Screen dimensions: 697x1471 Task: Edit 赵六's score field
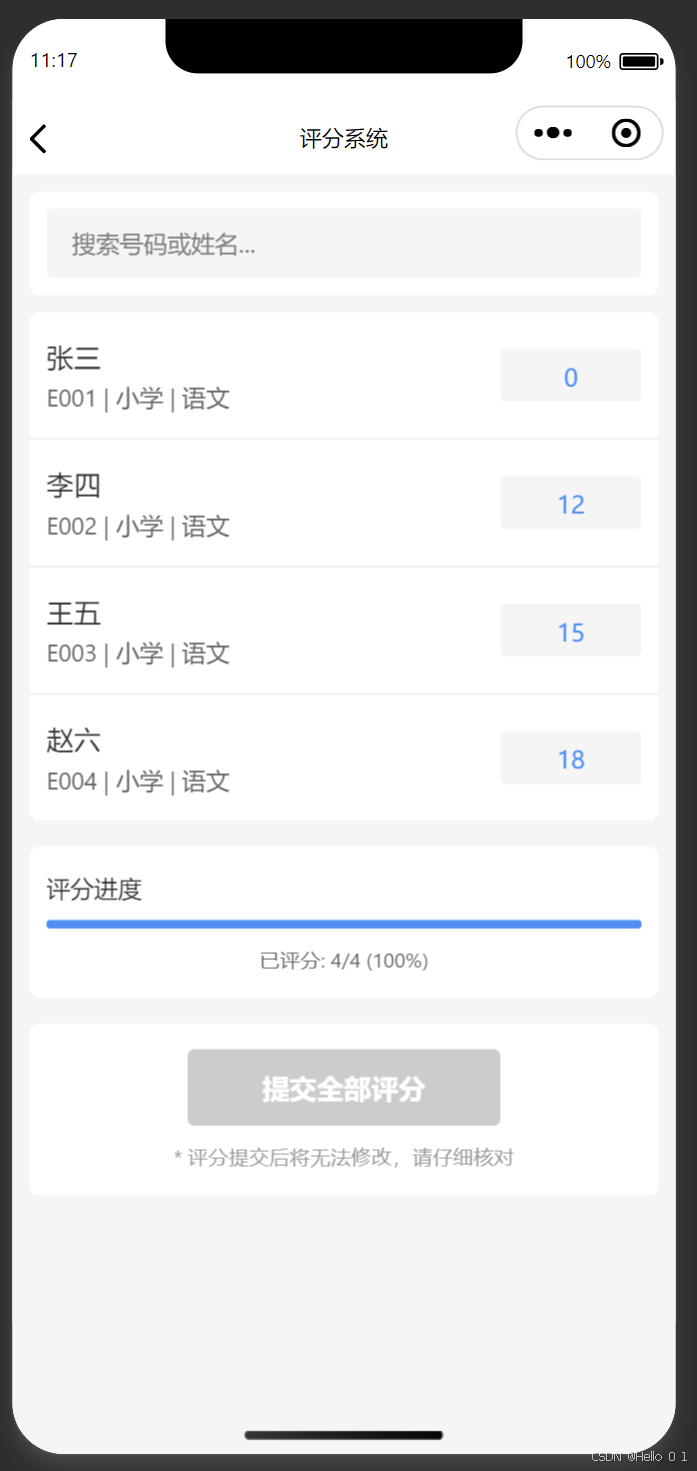pos(571,758)
